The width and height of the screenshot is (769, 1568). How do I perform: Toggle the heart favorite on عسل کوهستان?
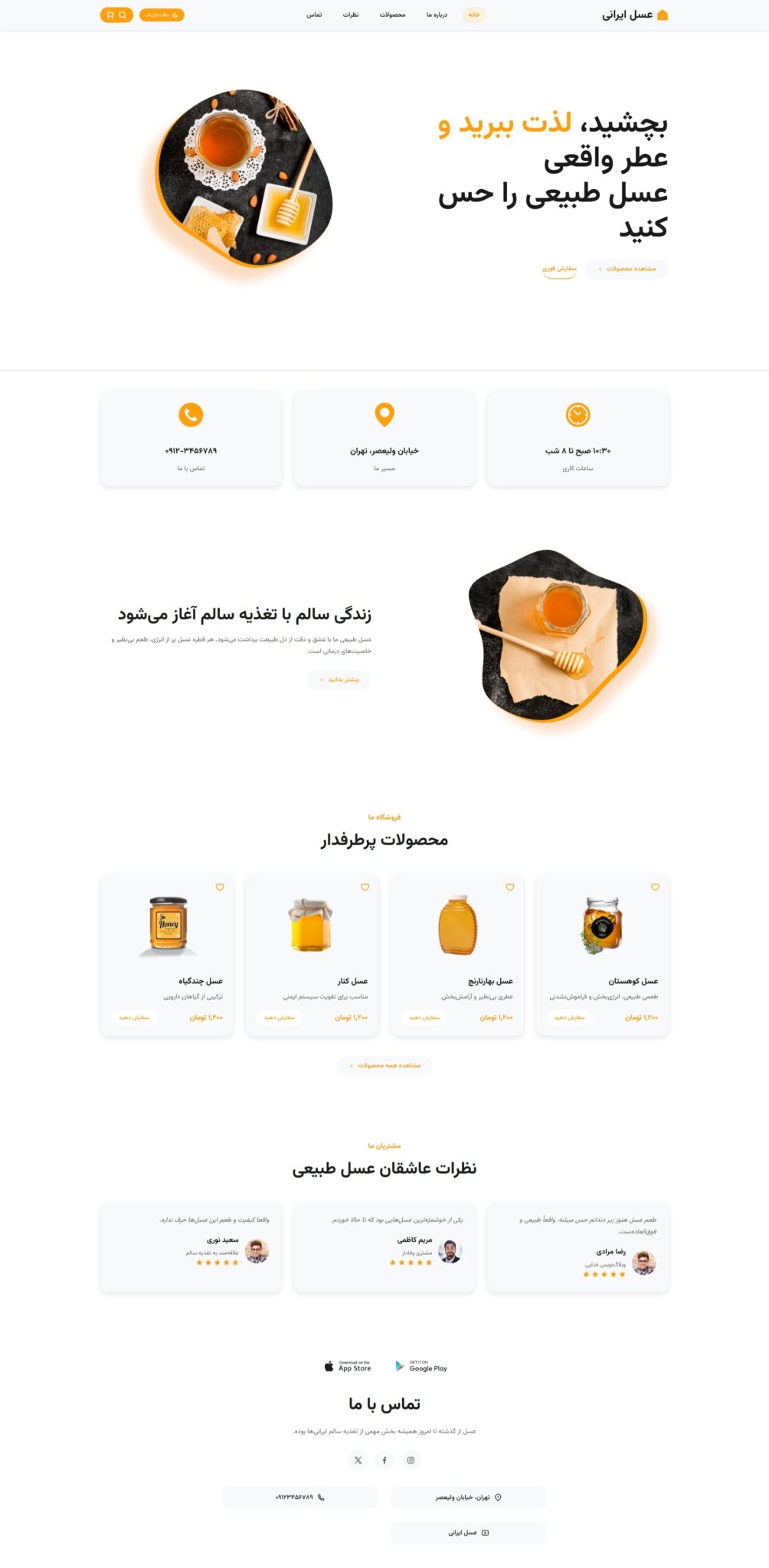653,885
